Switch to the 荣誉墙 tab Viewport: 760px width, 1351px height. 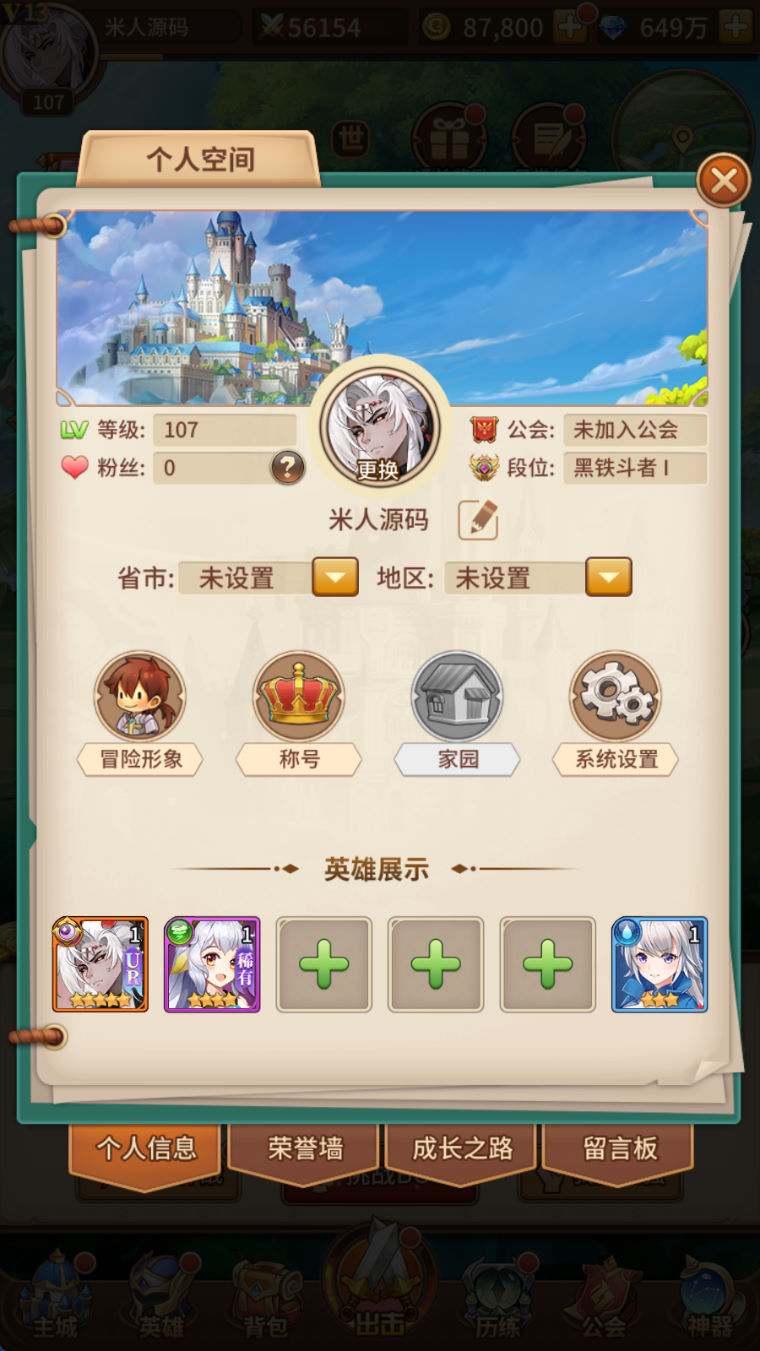tap(305, 1149)
